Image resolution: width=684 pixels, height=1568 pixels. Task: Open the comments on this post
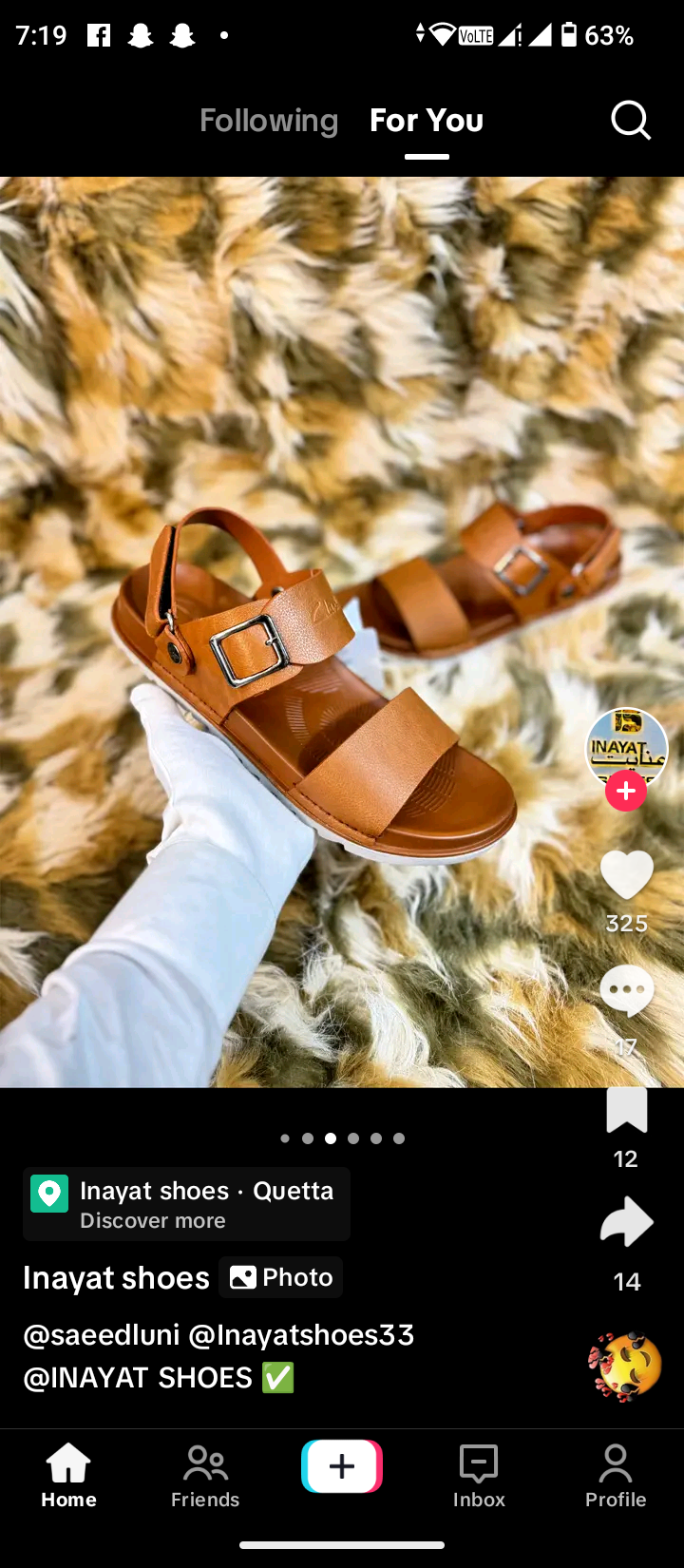click(626, 991)
